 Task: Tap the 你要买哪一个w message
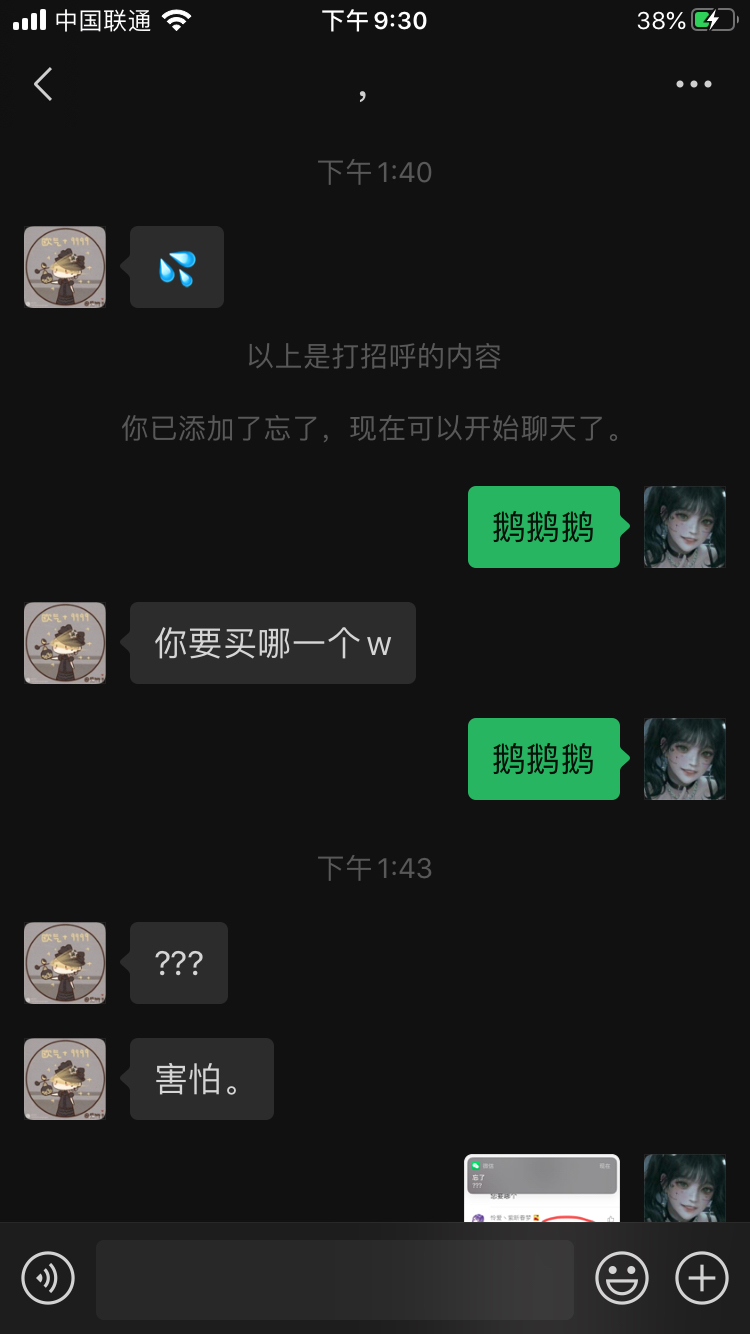pos(272,643)
